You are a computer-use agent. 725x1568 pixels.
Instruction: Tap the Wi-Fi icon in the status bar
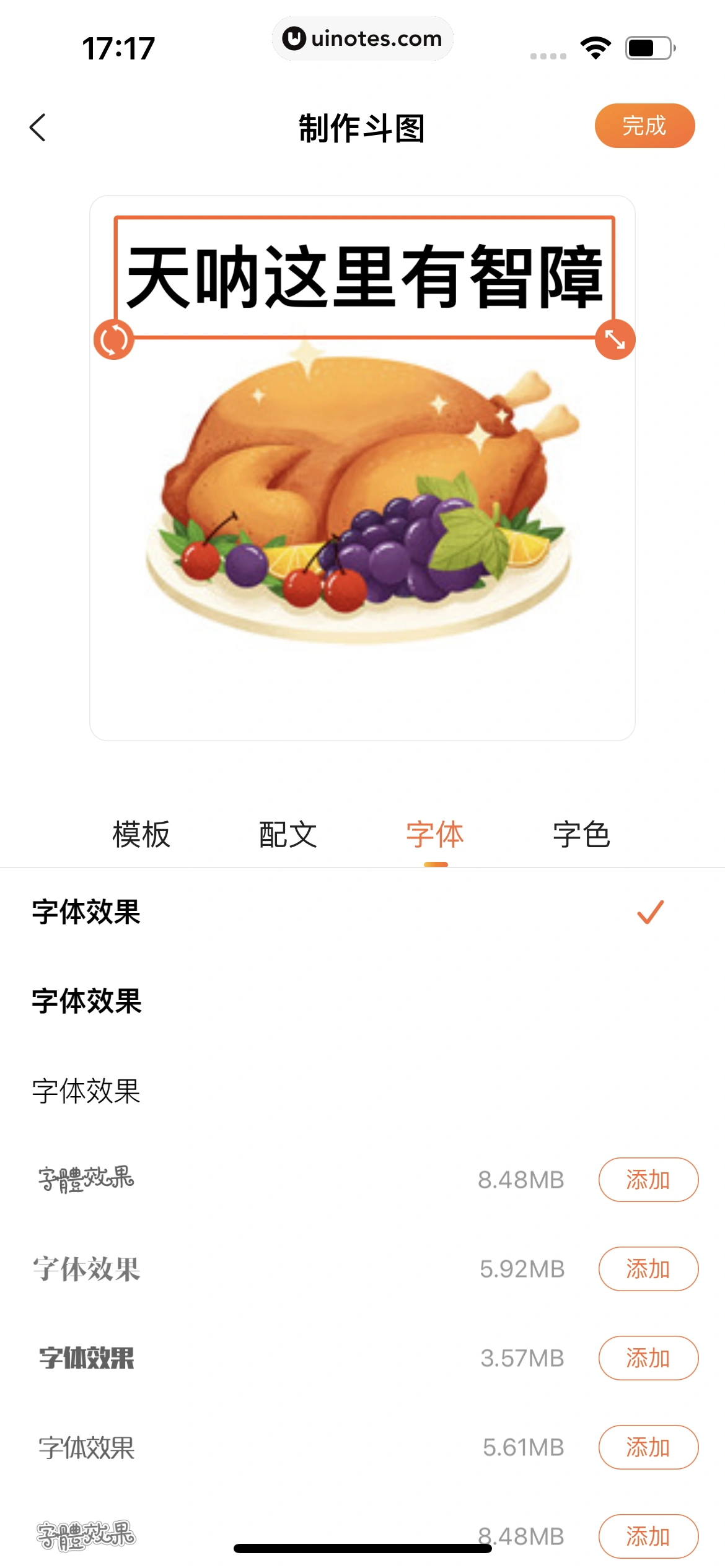coord(596,46)
